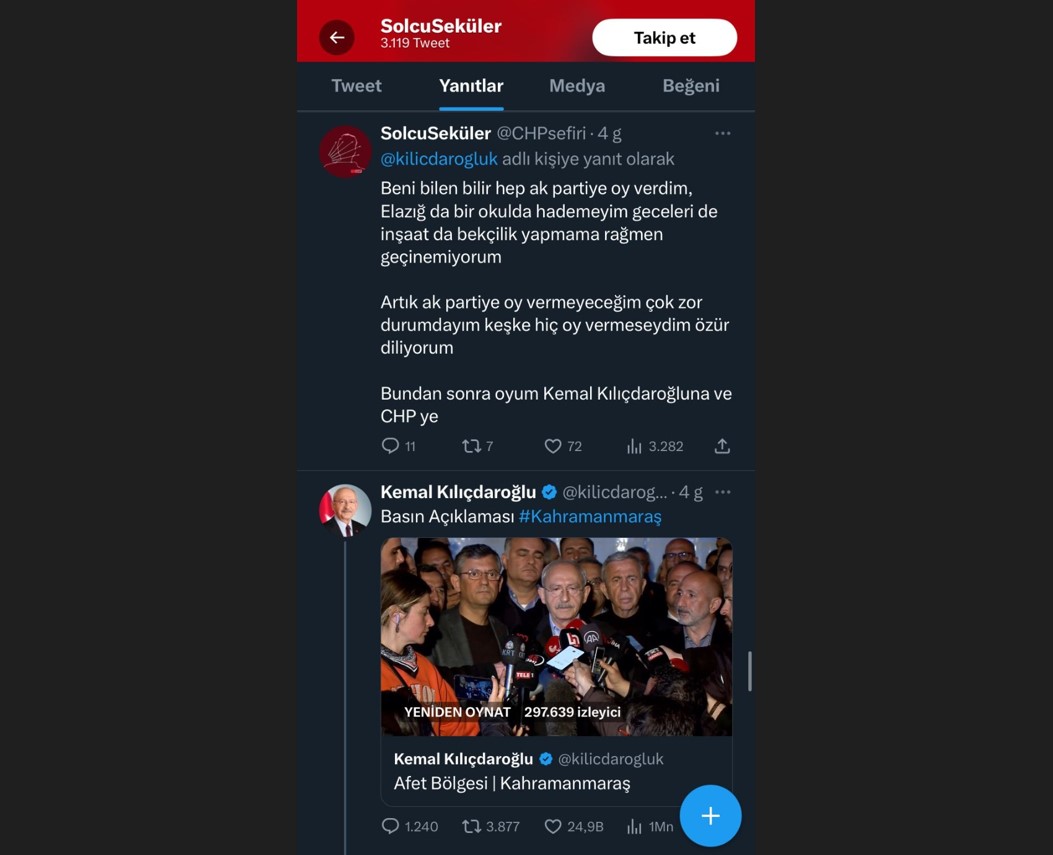Open overflow menu on SolcuSeküler's tweet
Image resolution: width=1053 pixels, height=855 pixels.
tap(722, 134)
